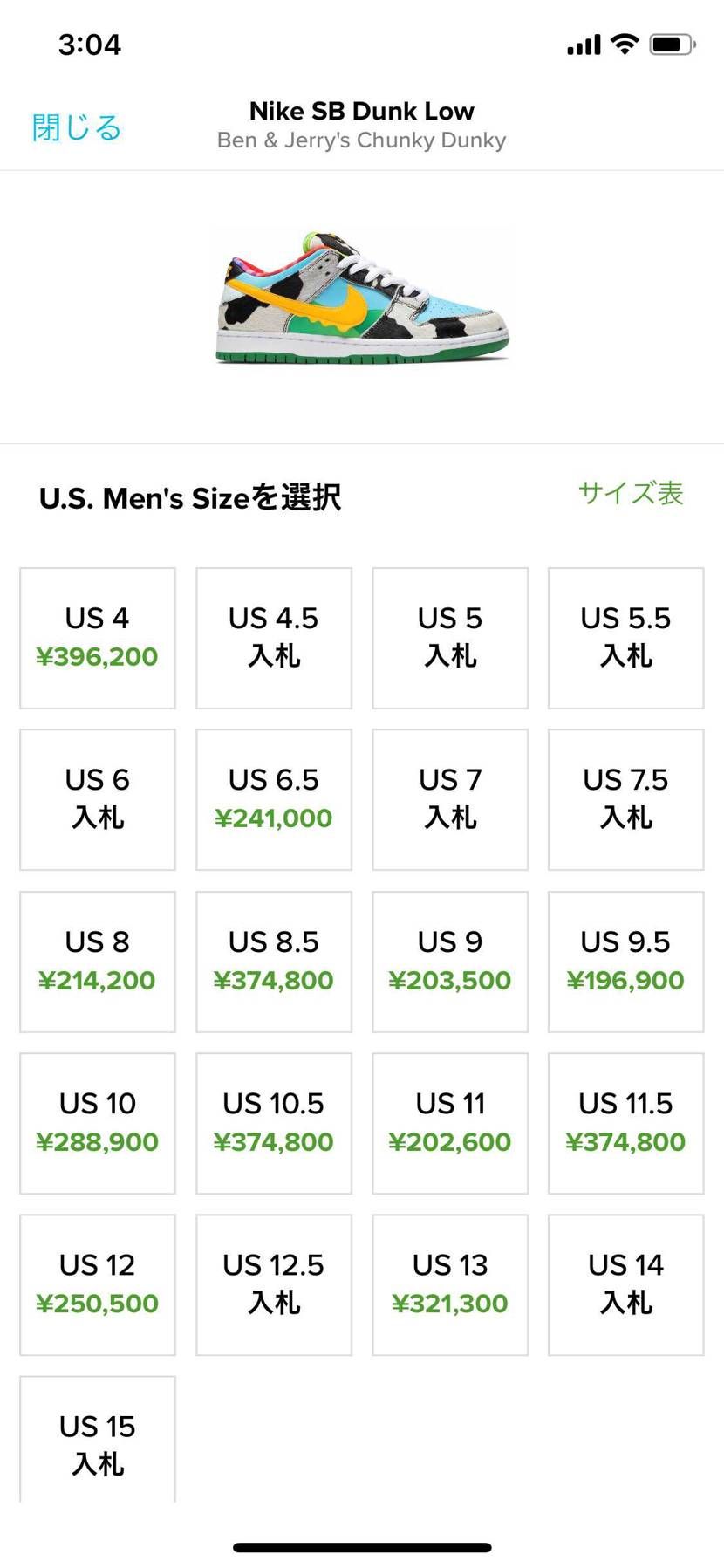Select US 8 at ¥214,200
Screen dimensions: 724x1568
(x=98, y=962)
